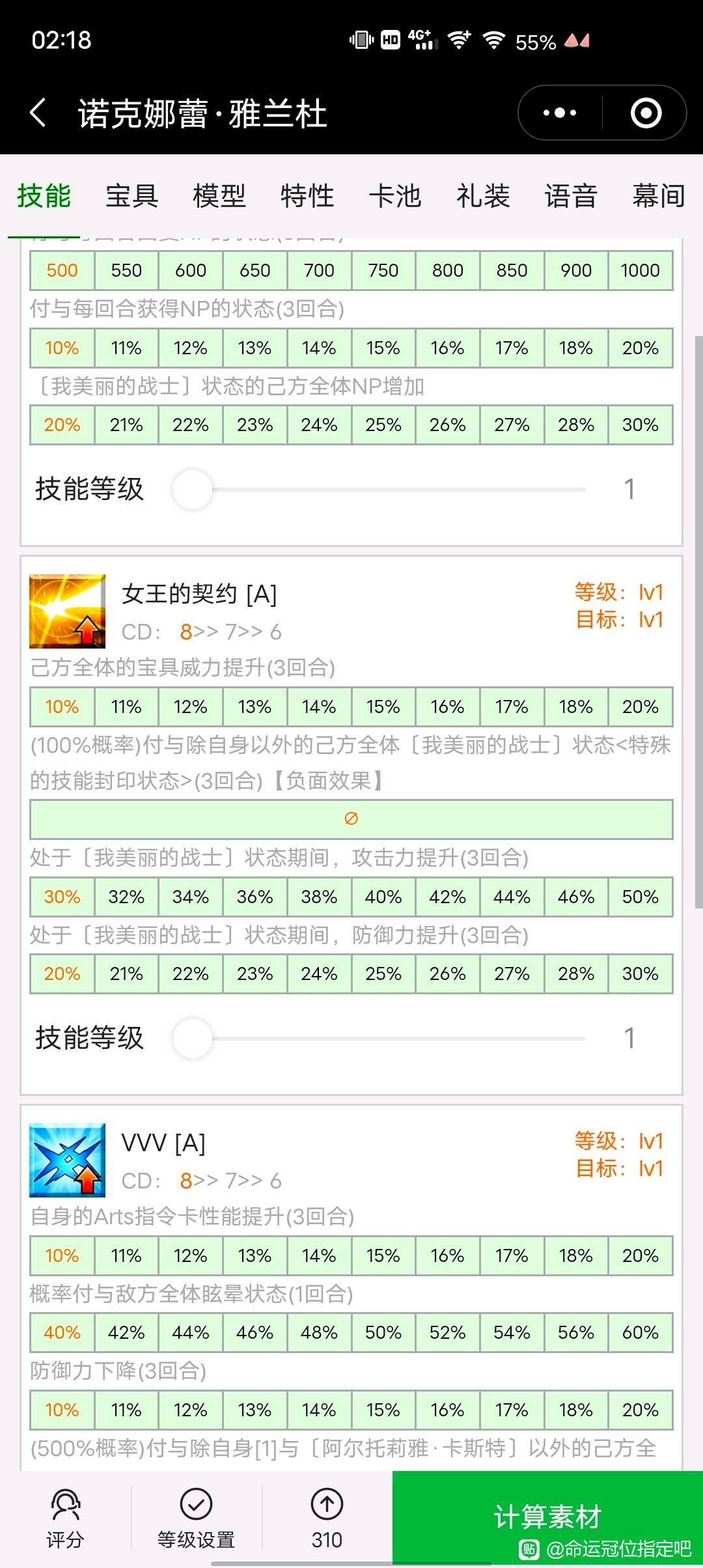Go back from the 诺克娜蕾·雅兰杜 page

point(38,113)
